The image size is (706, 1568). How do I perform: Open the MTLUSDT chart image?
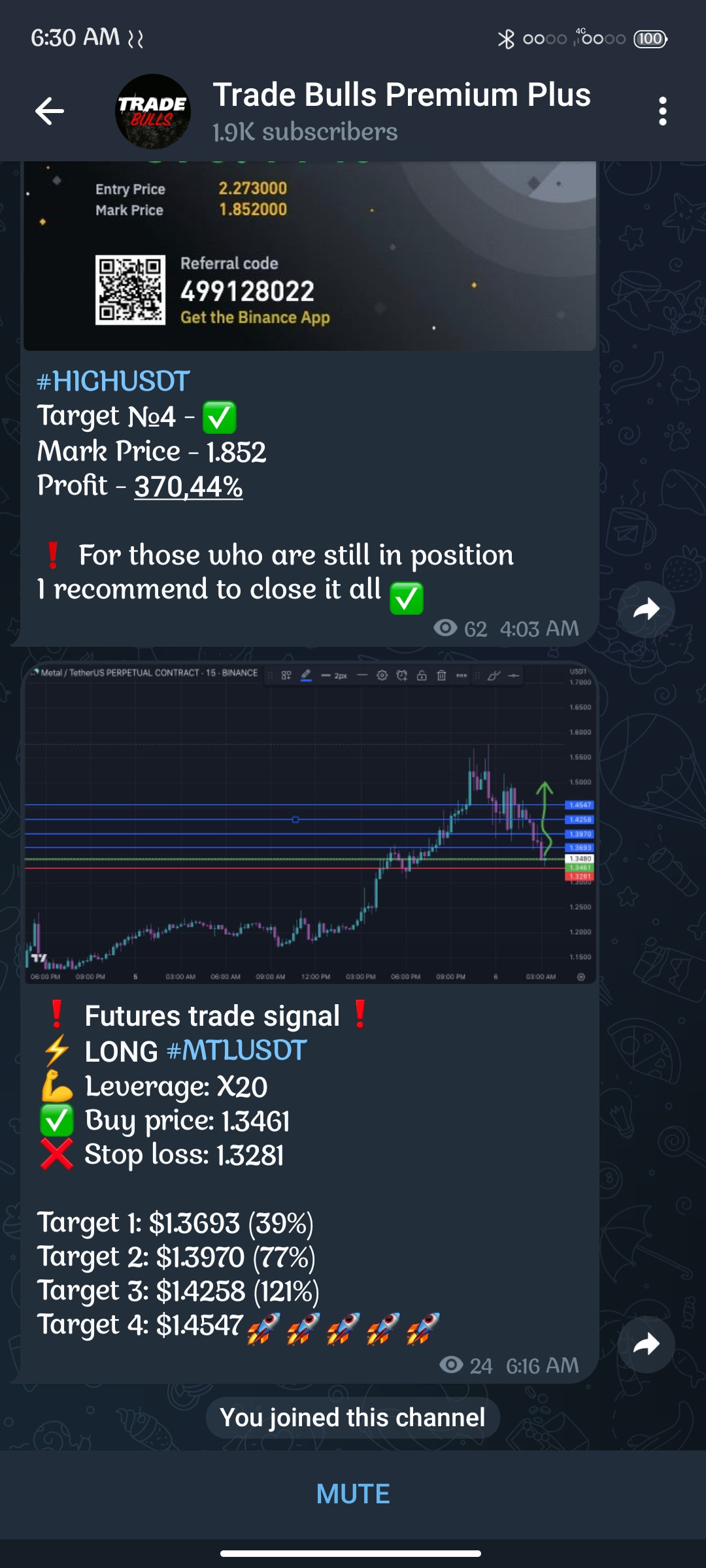click(309, 823)
